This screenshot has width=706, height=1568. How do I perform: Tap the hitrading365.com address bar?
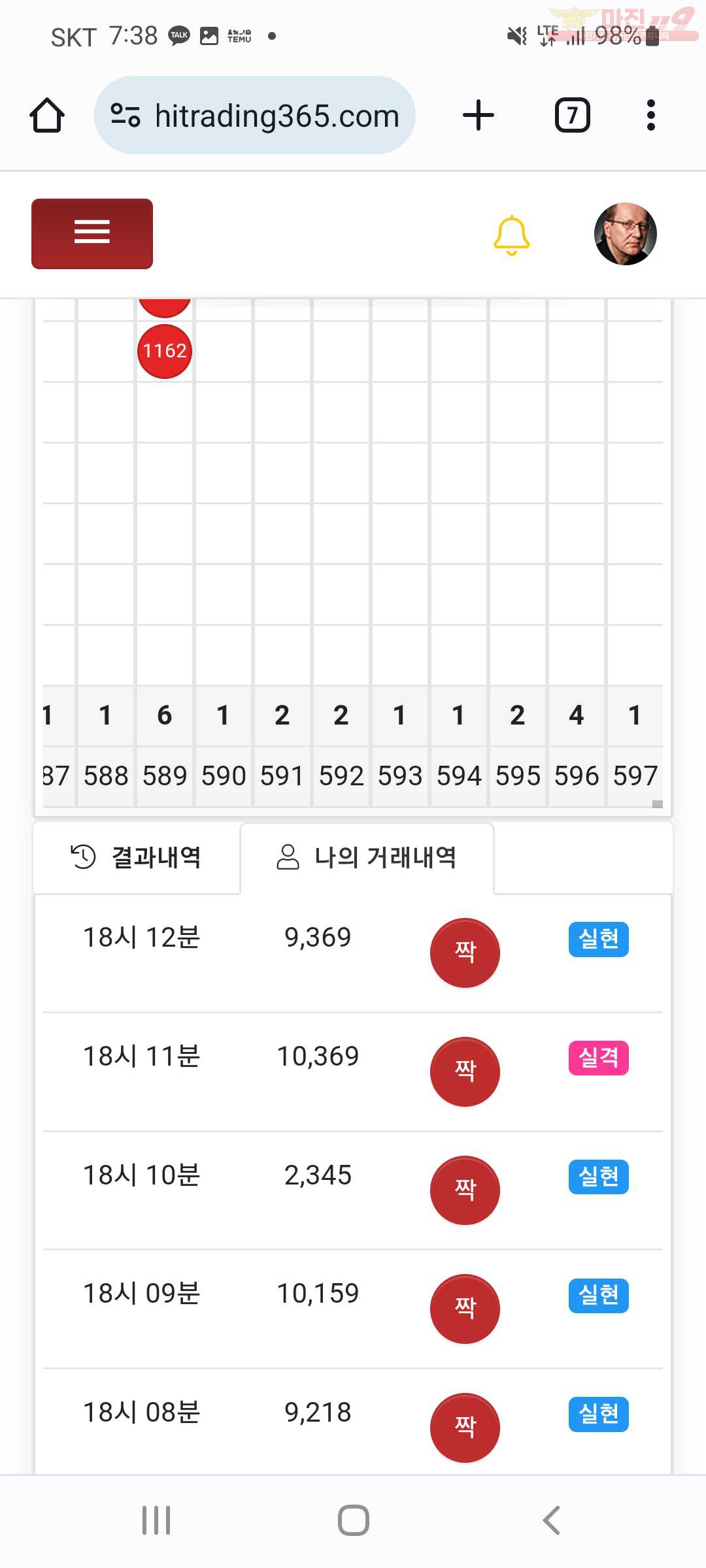click(255, 116)
